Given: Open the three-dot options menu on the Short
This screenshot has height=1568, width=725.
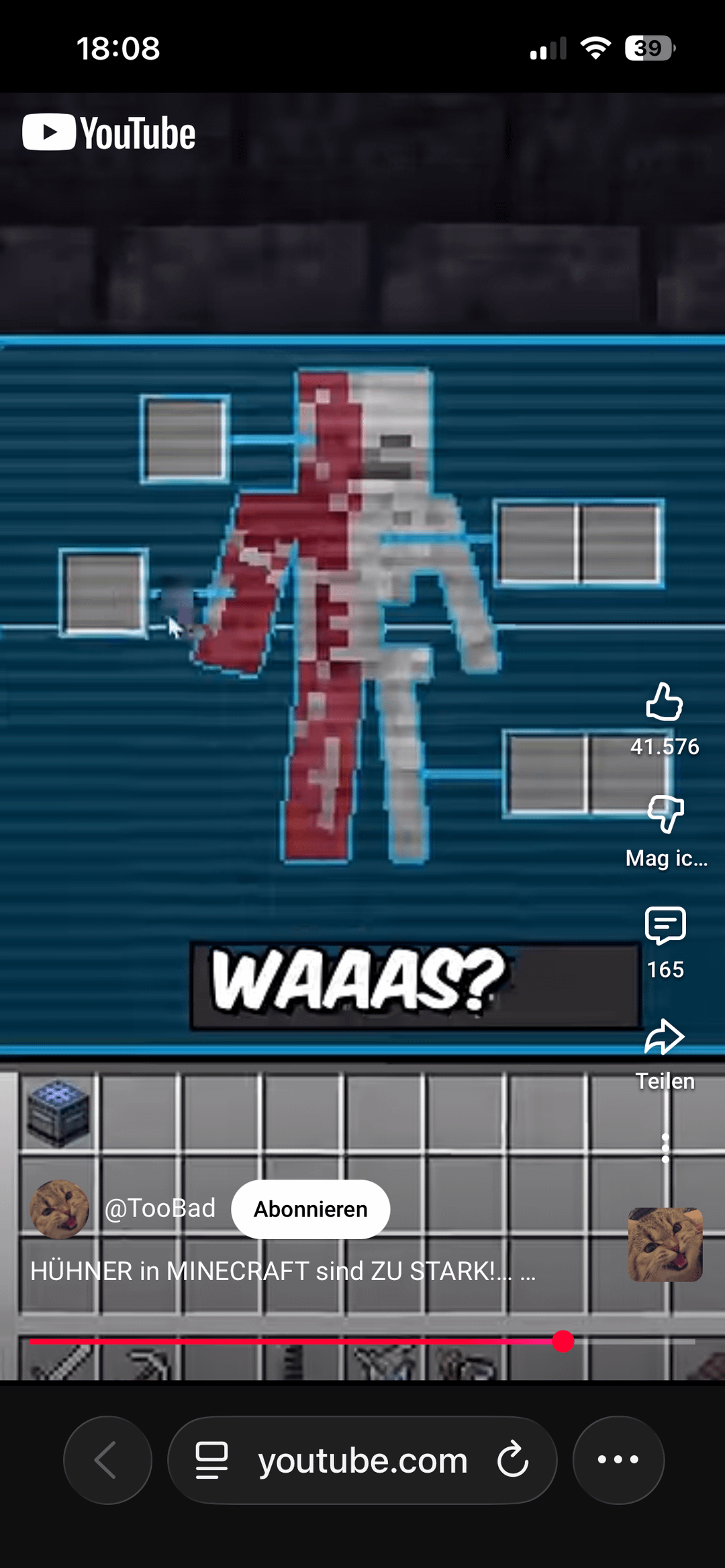Looking at the screenshot, I should [665, 1148].
